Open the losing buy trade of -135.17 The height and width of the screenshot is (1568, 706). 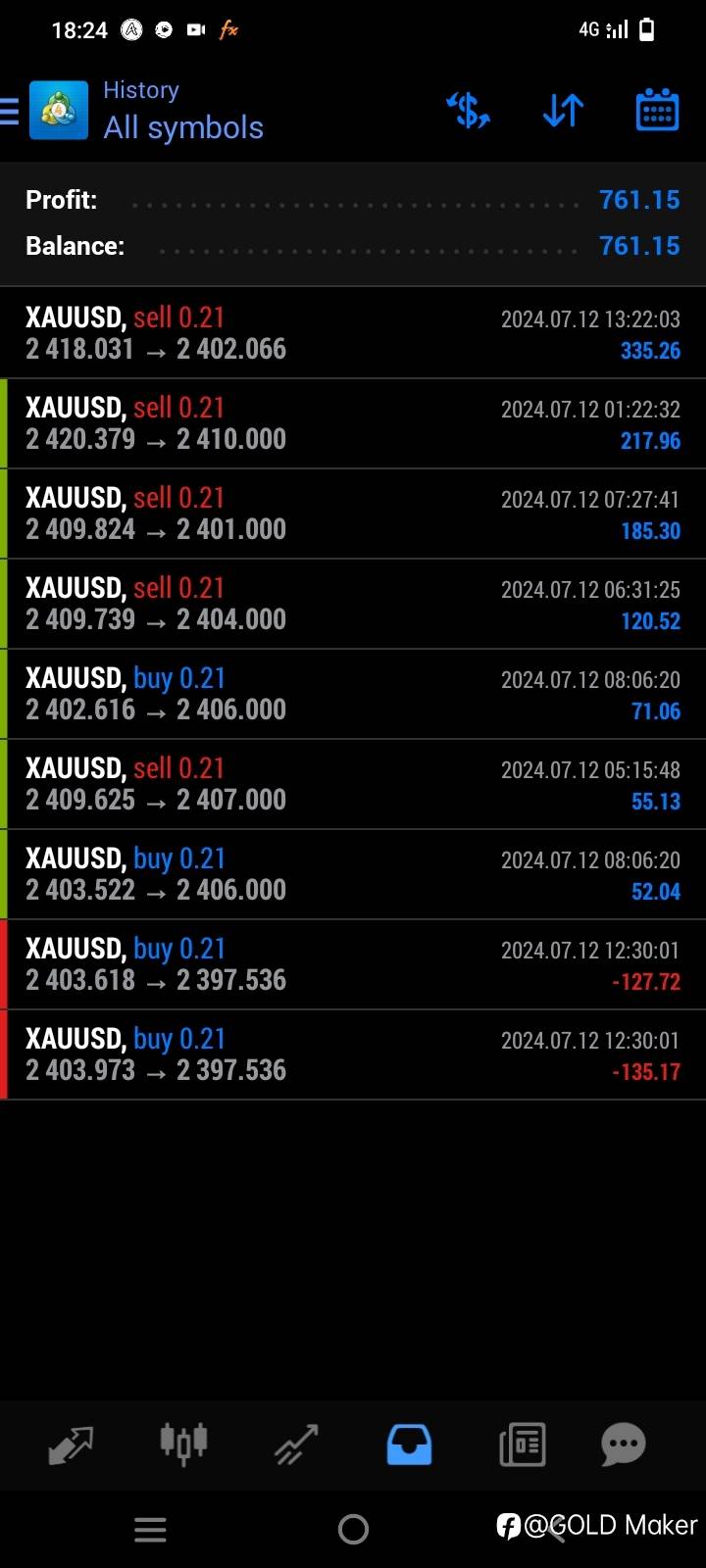(x=353, y=1054)
